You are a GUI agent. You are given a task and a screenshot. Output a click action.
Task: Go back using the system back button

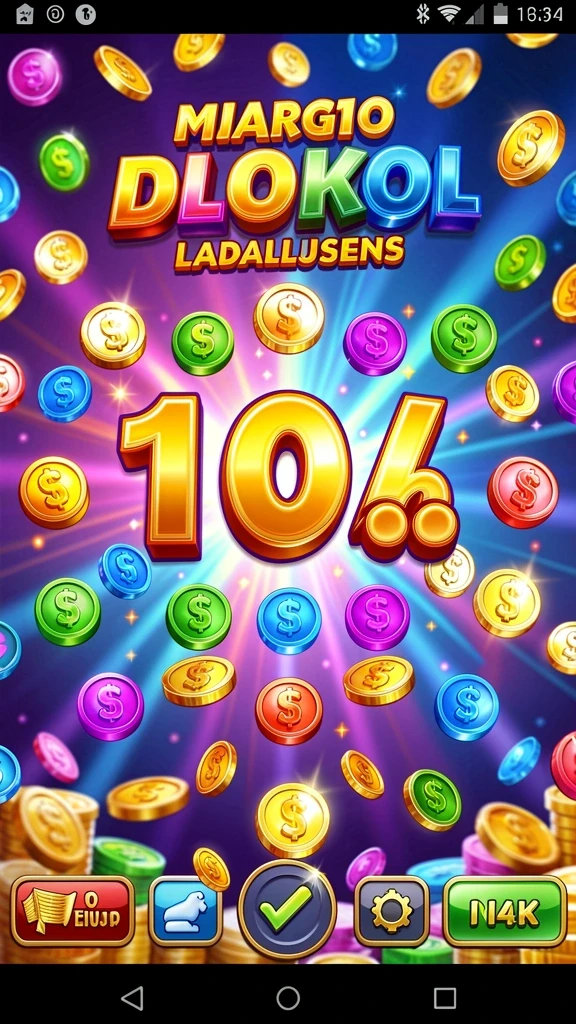(x=133, y=998)
